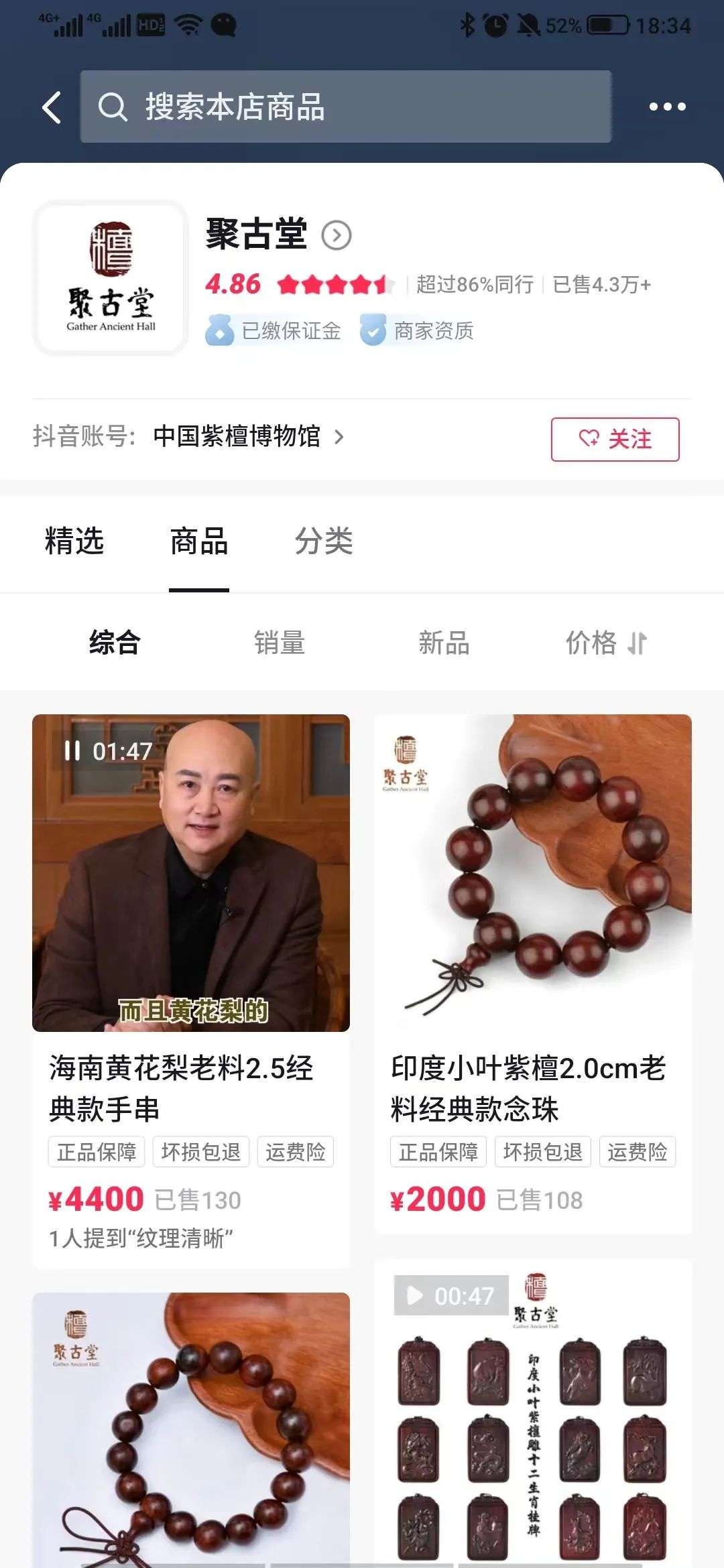Show 新品 new arrivals

pyautogui.click(x=444, y=643)
